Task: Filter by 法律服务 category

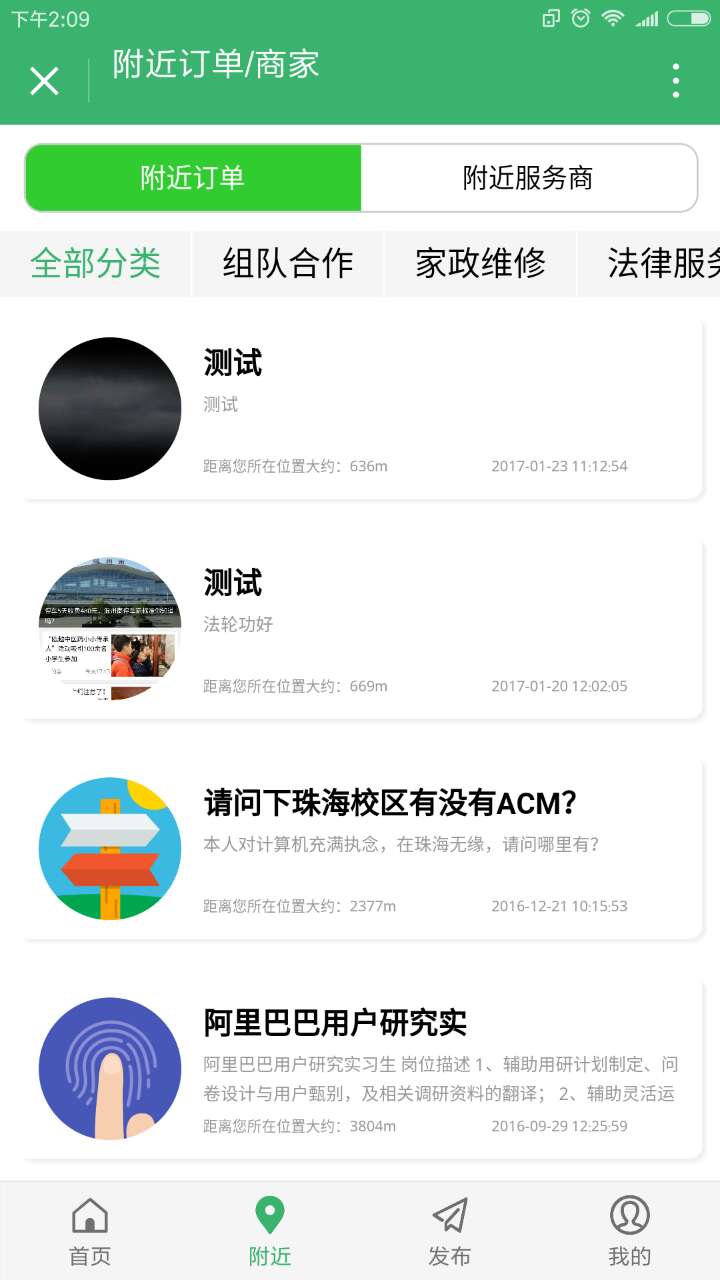Action: click(x=650, y=264)
